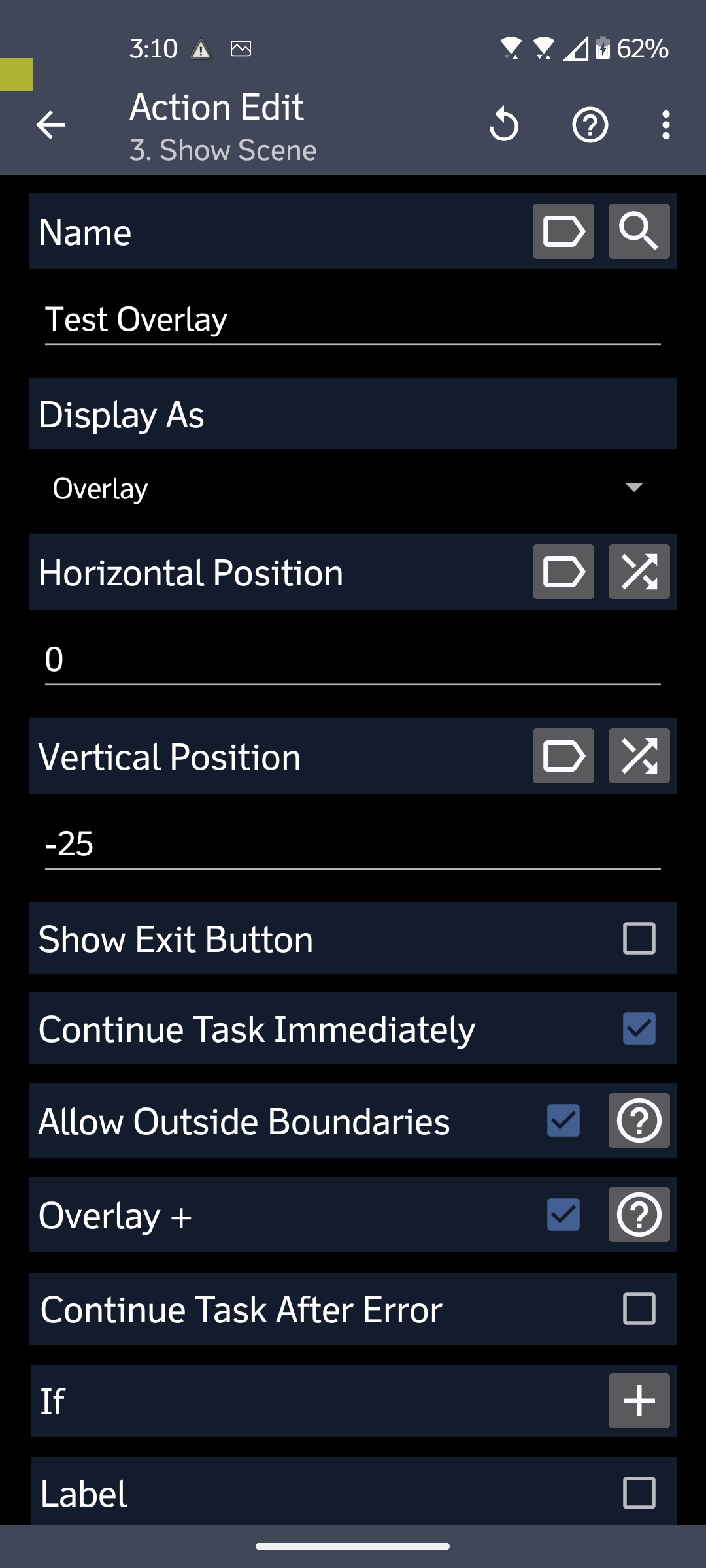The width and height of the screenshot is (706, 1568).
Task: Open help from the top bar
Action: (x=590, y=125)
